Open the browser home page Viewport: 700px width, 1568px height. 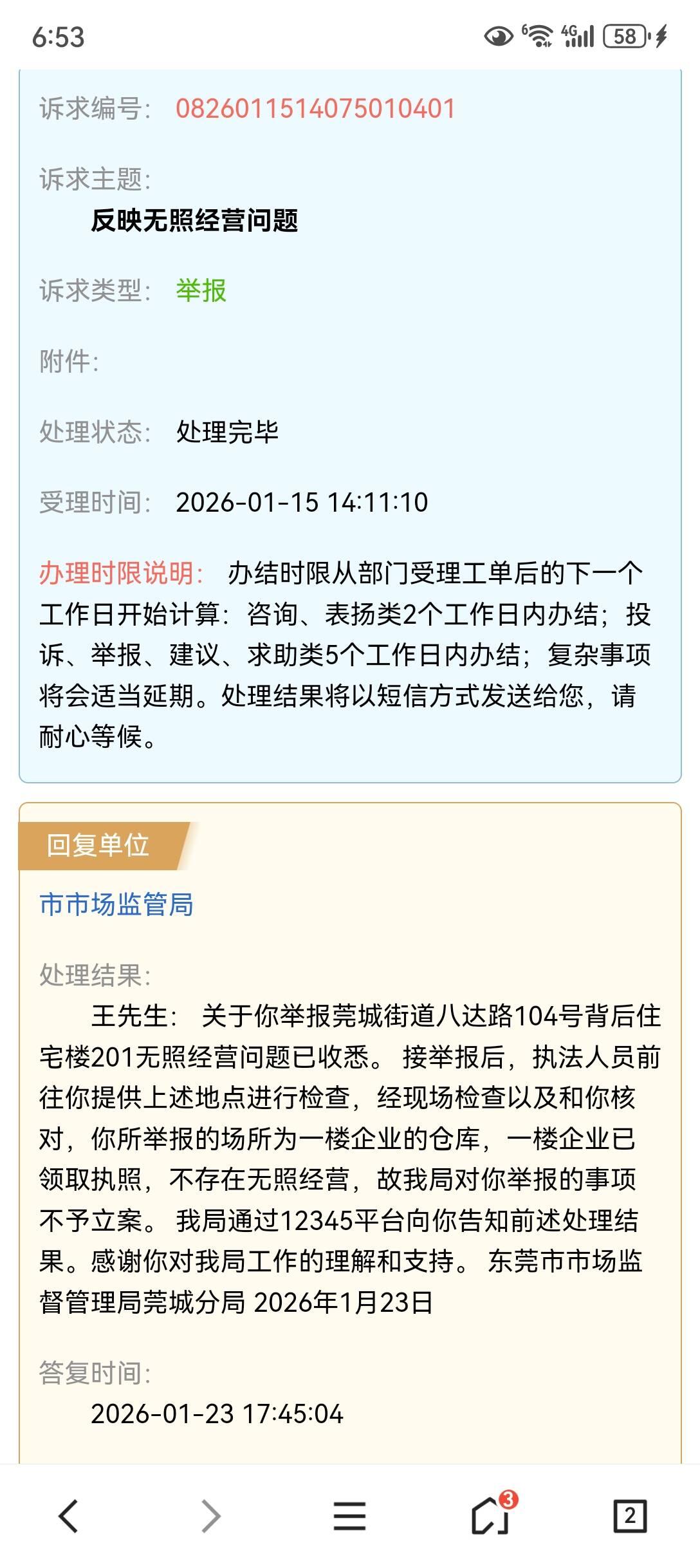tap(490, 1516)
